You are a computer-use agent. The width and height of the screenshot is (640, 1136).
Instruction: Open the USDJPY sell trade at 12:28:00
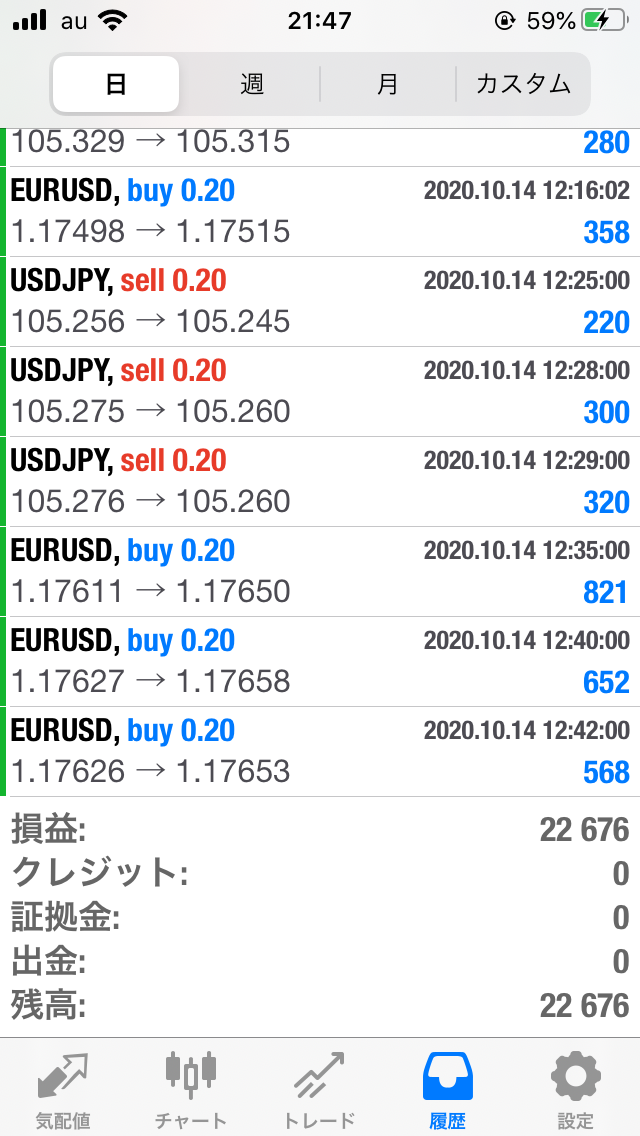[x=320, y=392]
